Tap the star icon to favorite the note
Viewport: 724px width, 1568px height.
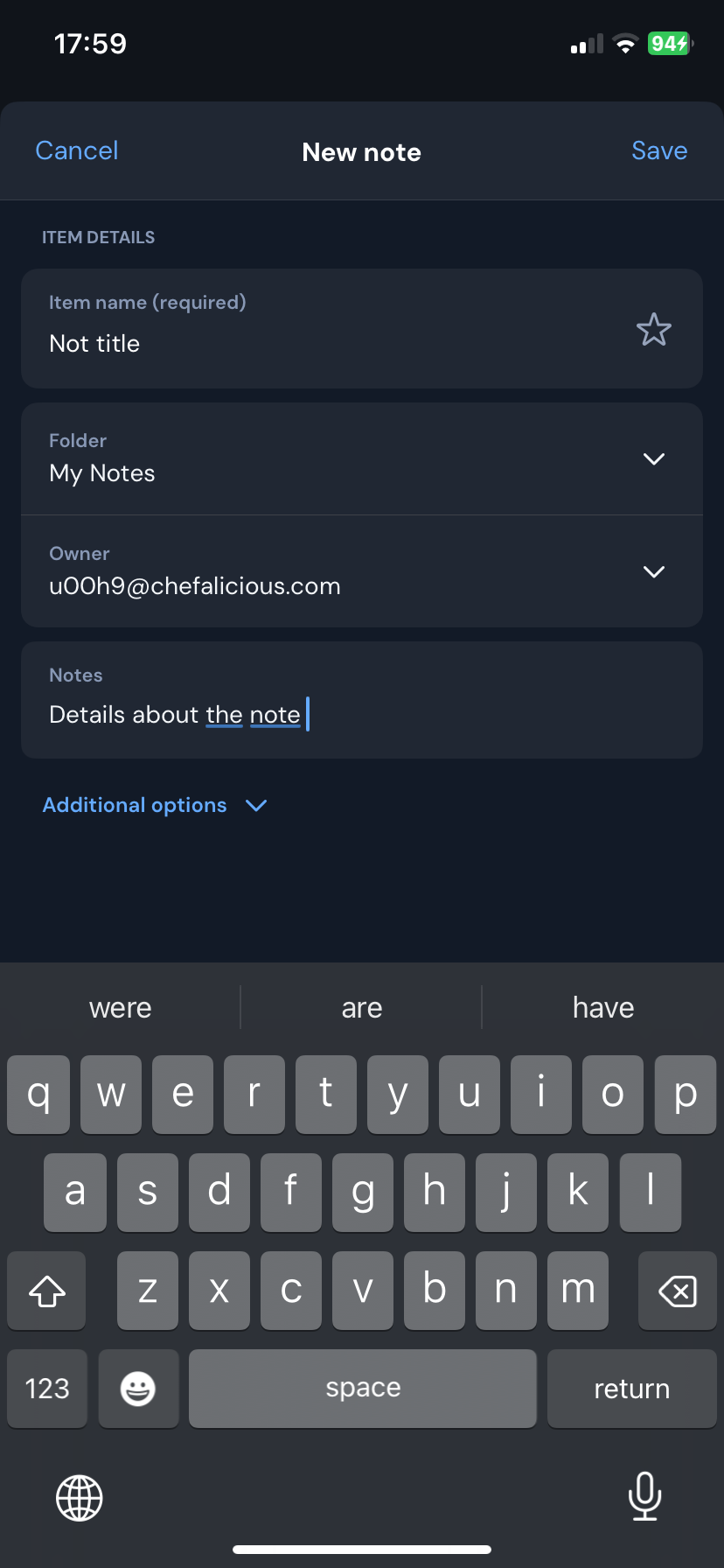pos(654,329)
